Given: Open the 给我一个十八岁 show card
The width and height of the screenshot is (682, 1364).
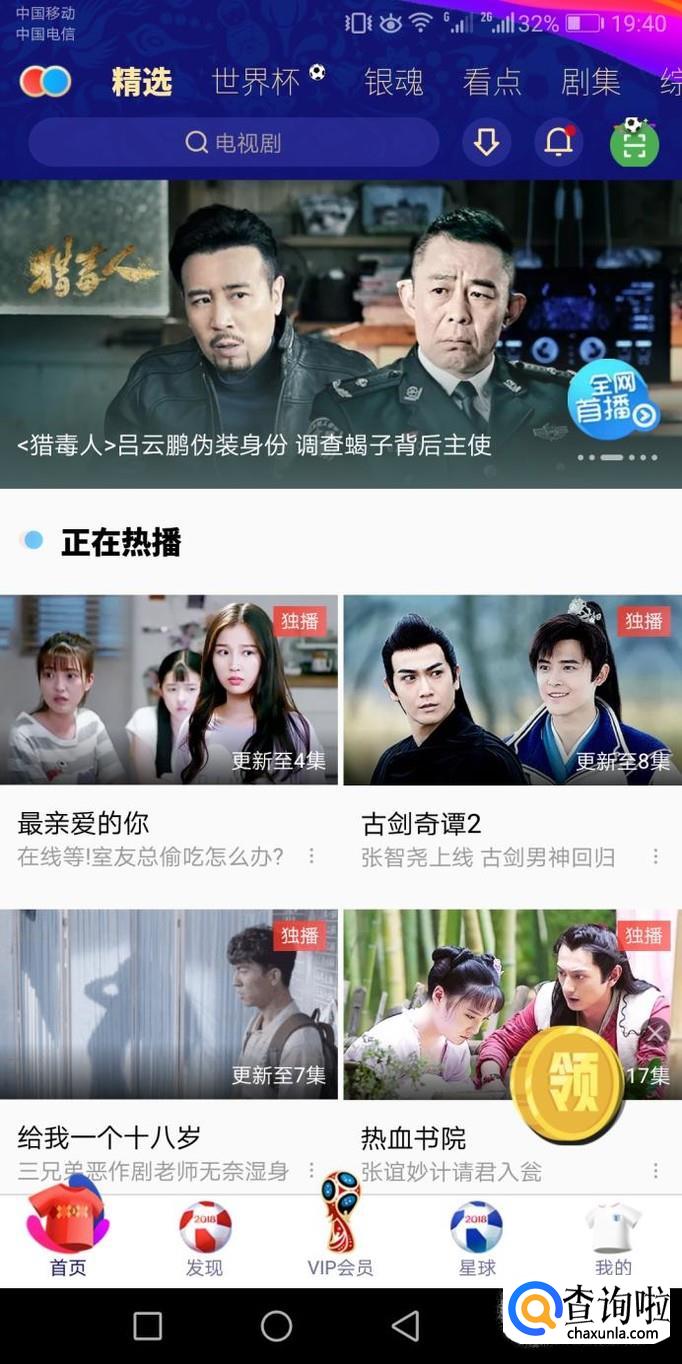Looking at the screenshot, I should (x=168, y=1004).
